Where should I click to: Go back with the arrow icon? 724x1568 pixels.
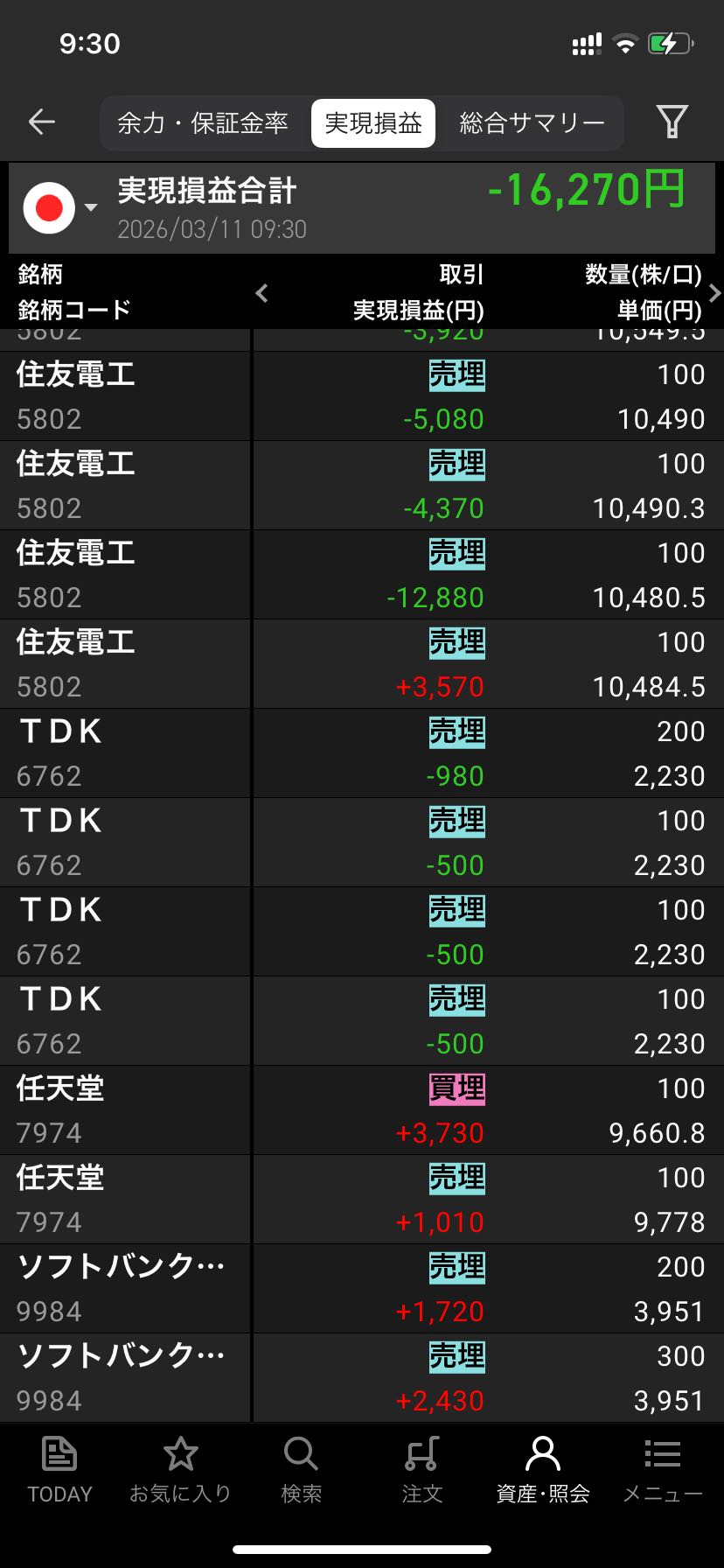[42, 122]
